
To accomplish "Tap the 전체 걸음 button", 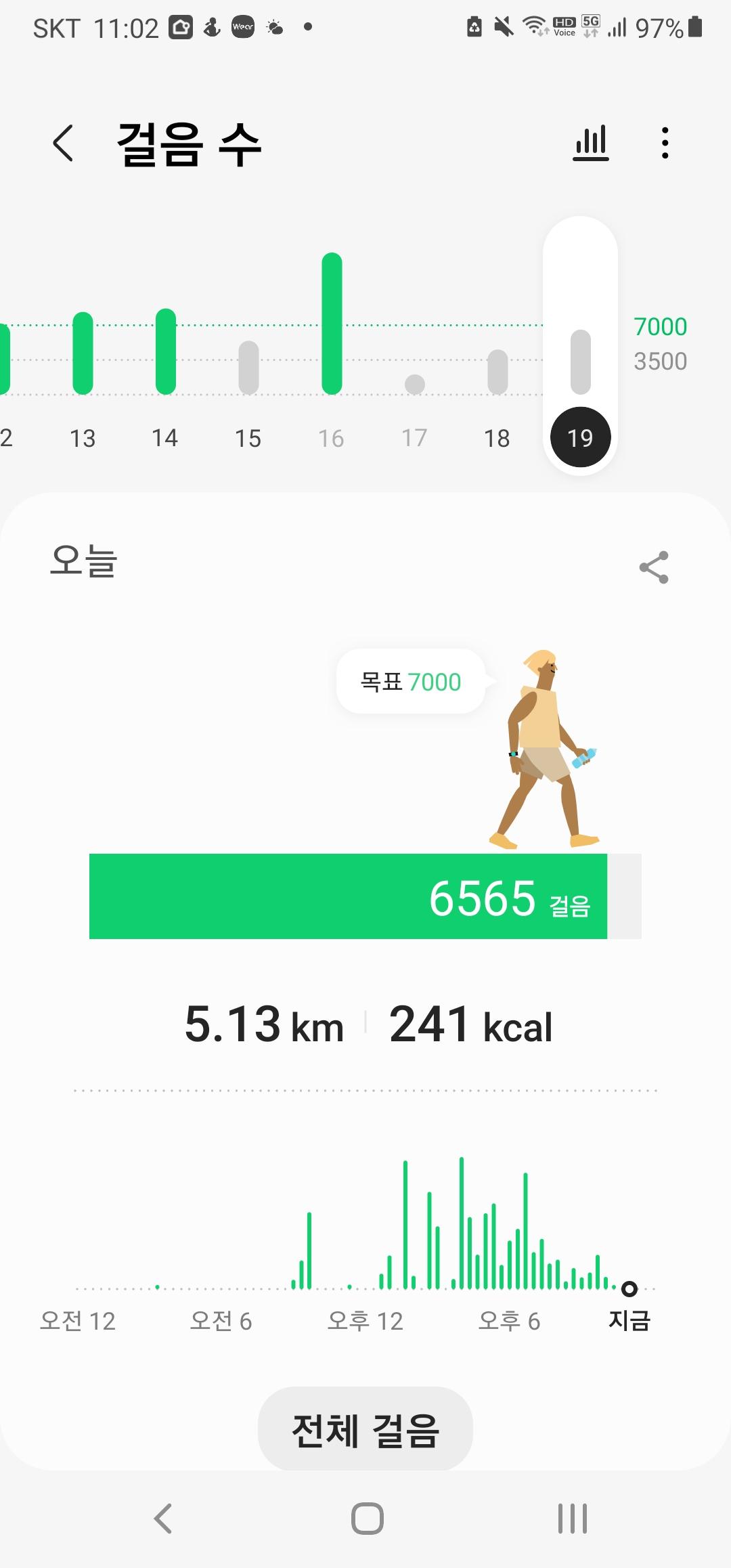I will (x=365, y=1430).
